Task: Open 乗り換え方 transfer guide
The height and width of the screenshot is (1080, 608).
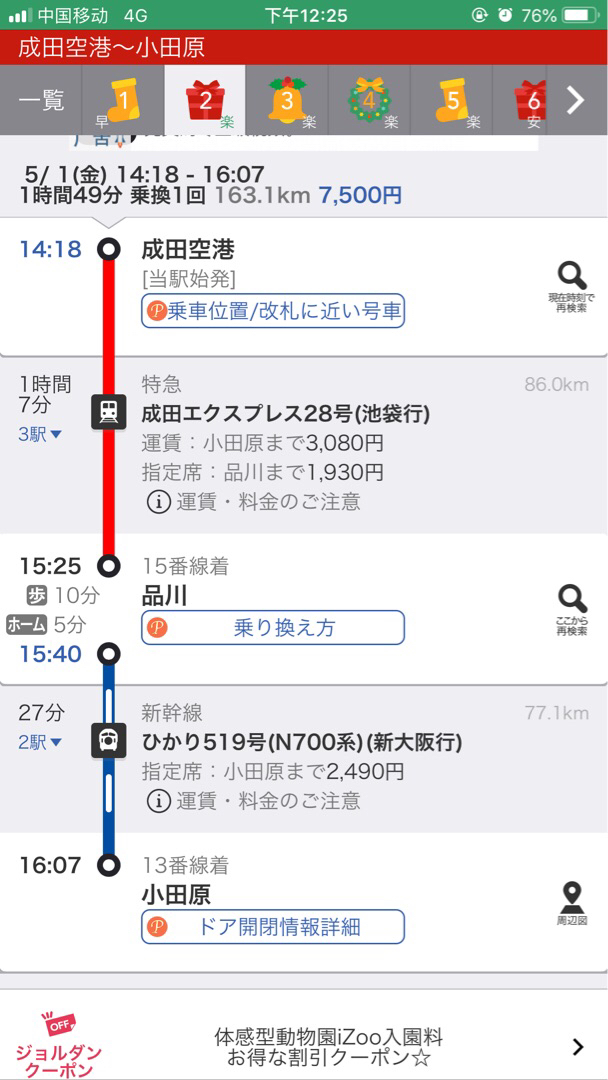Action: coord(273,628)
